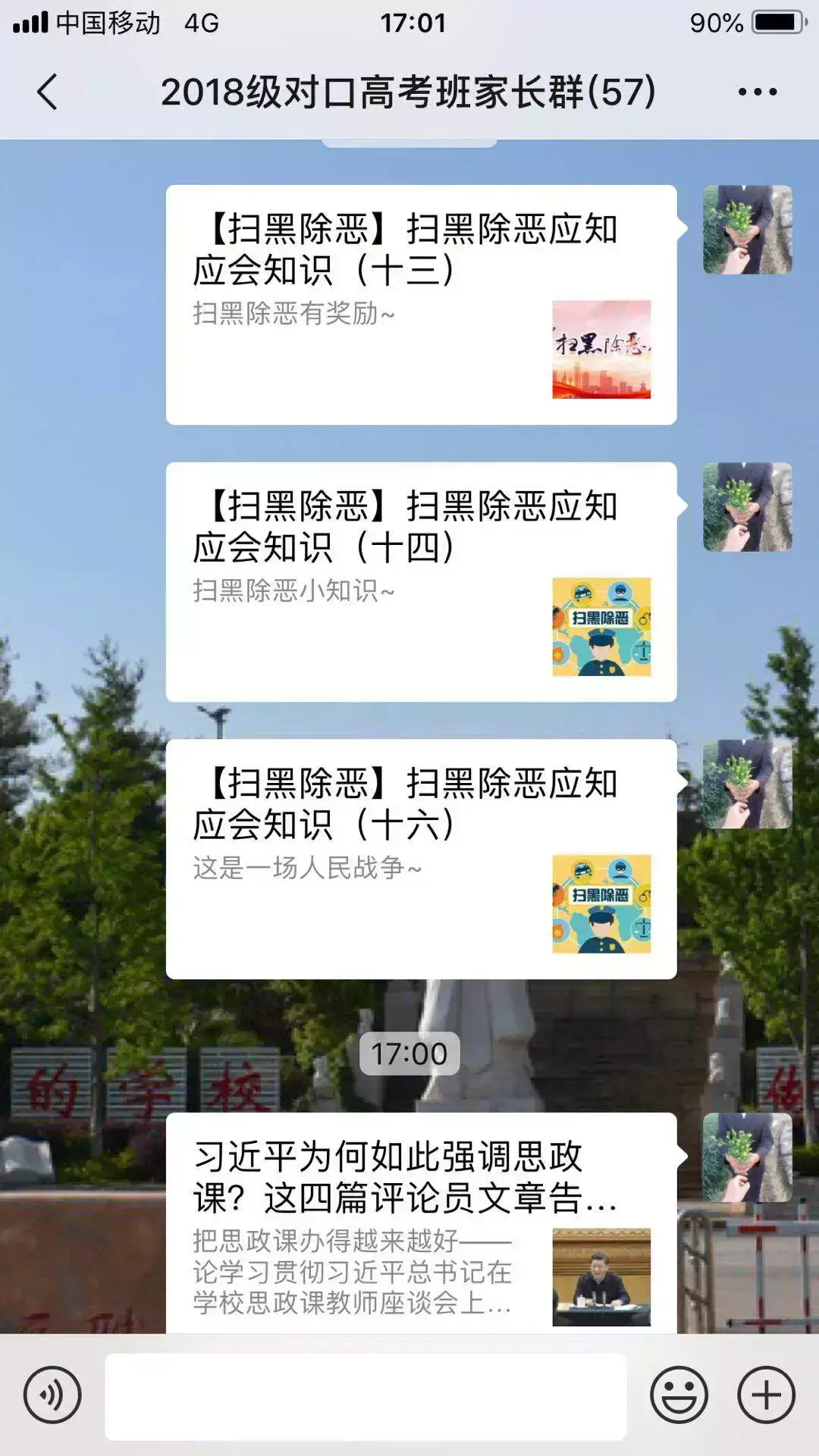Image resolution: width=819 pixels, height=1456 pixels.
Task: Open the emoji sticker panel
Action: (x=679, y=1395)
